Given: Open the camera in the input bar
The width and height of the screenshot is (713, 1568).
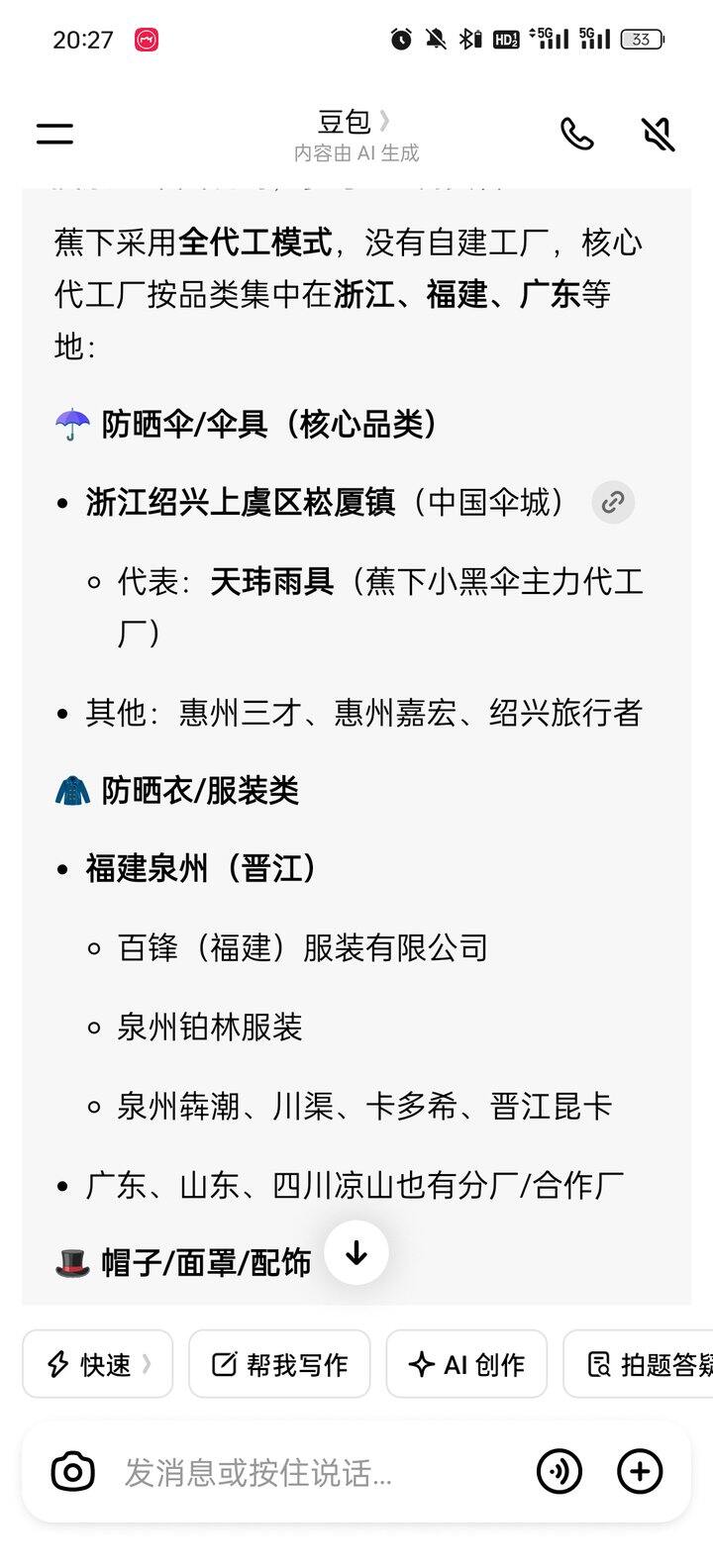Looking at the screenshot, I should coord(73,1472).
